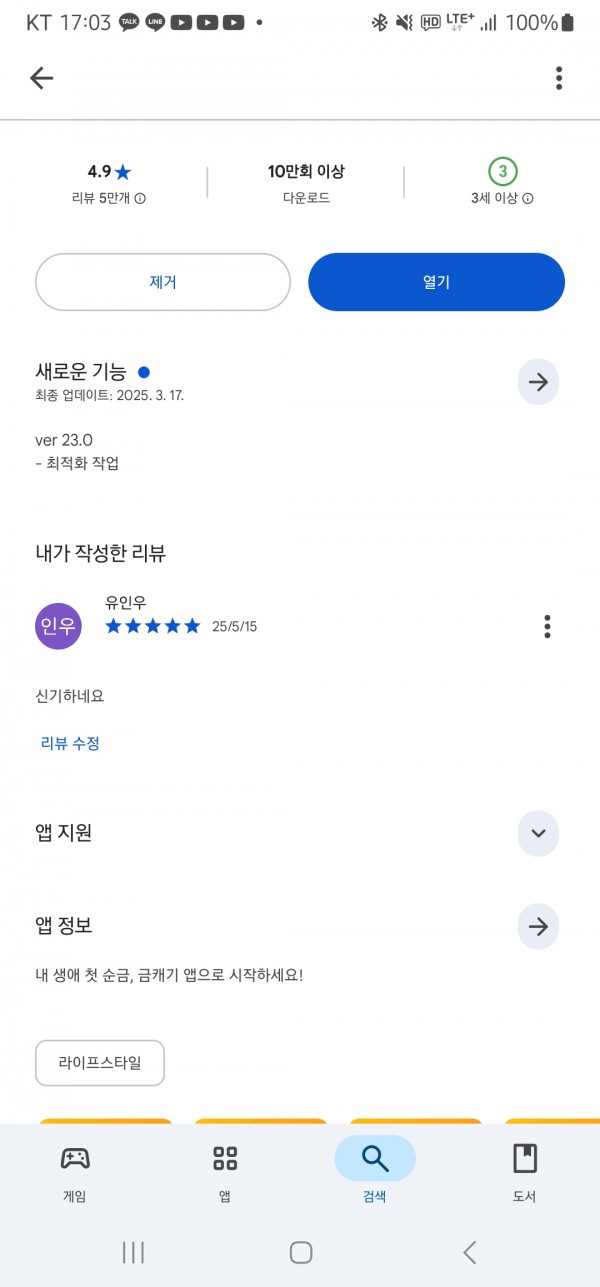
Task: Switch to the 도서 tab
Action: click(525, 1173)
